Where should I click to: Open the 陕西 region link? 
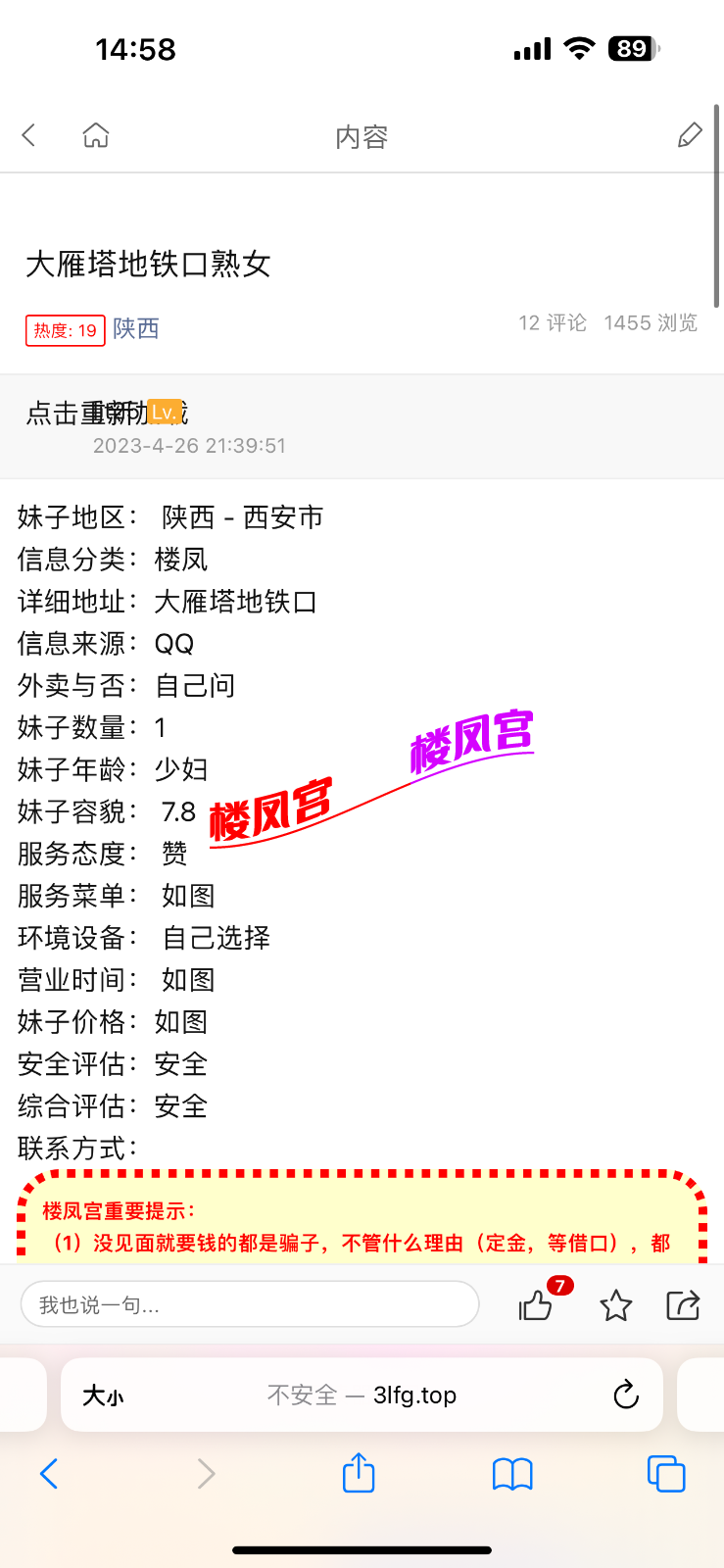136,328
